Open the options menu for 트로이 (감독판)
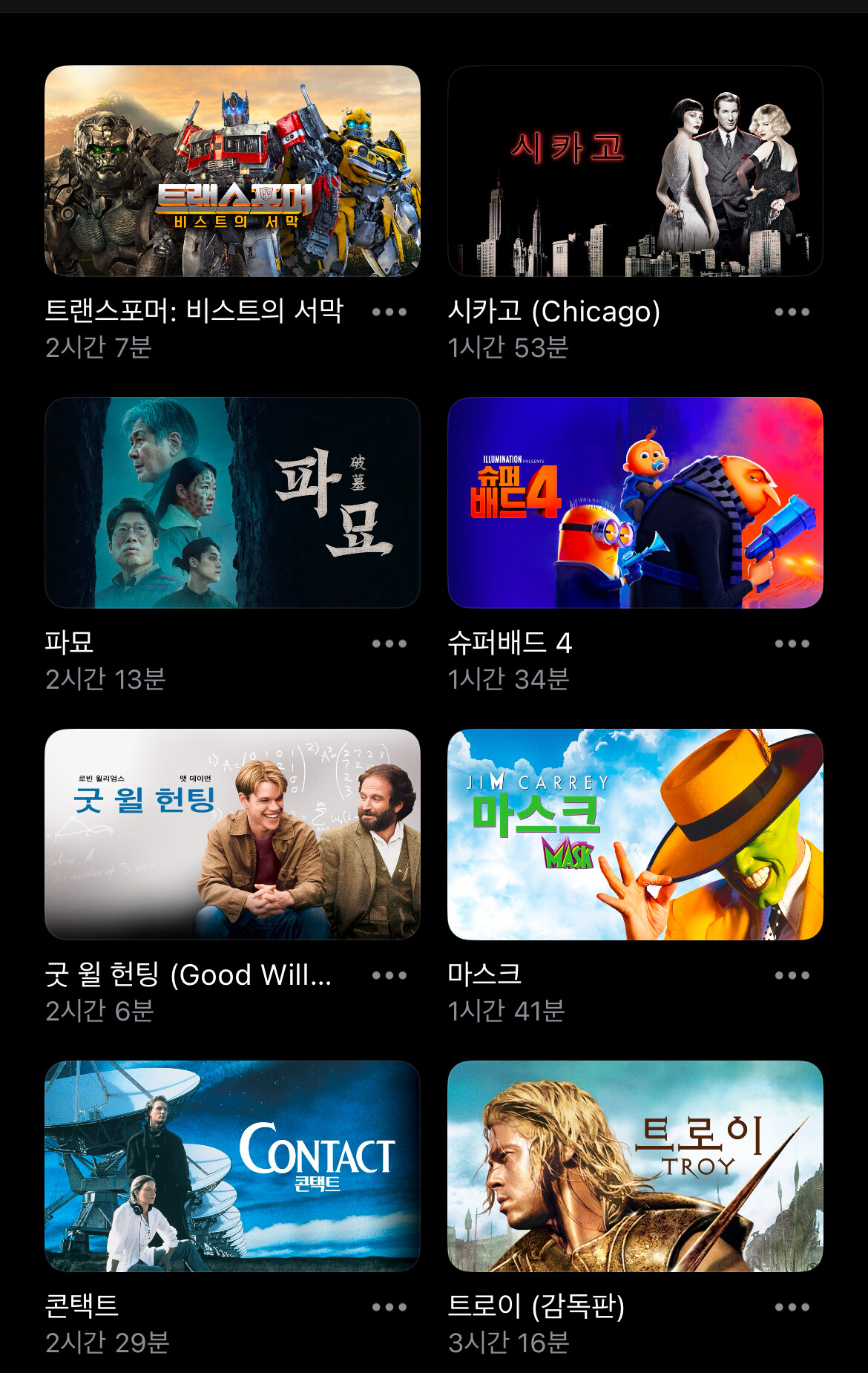The image size is (868, 1373). pos(792,1307)
